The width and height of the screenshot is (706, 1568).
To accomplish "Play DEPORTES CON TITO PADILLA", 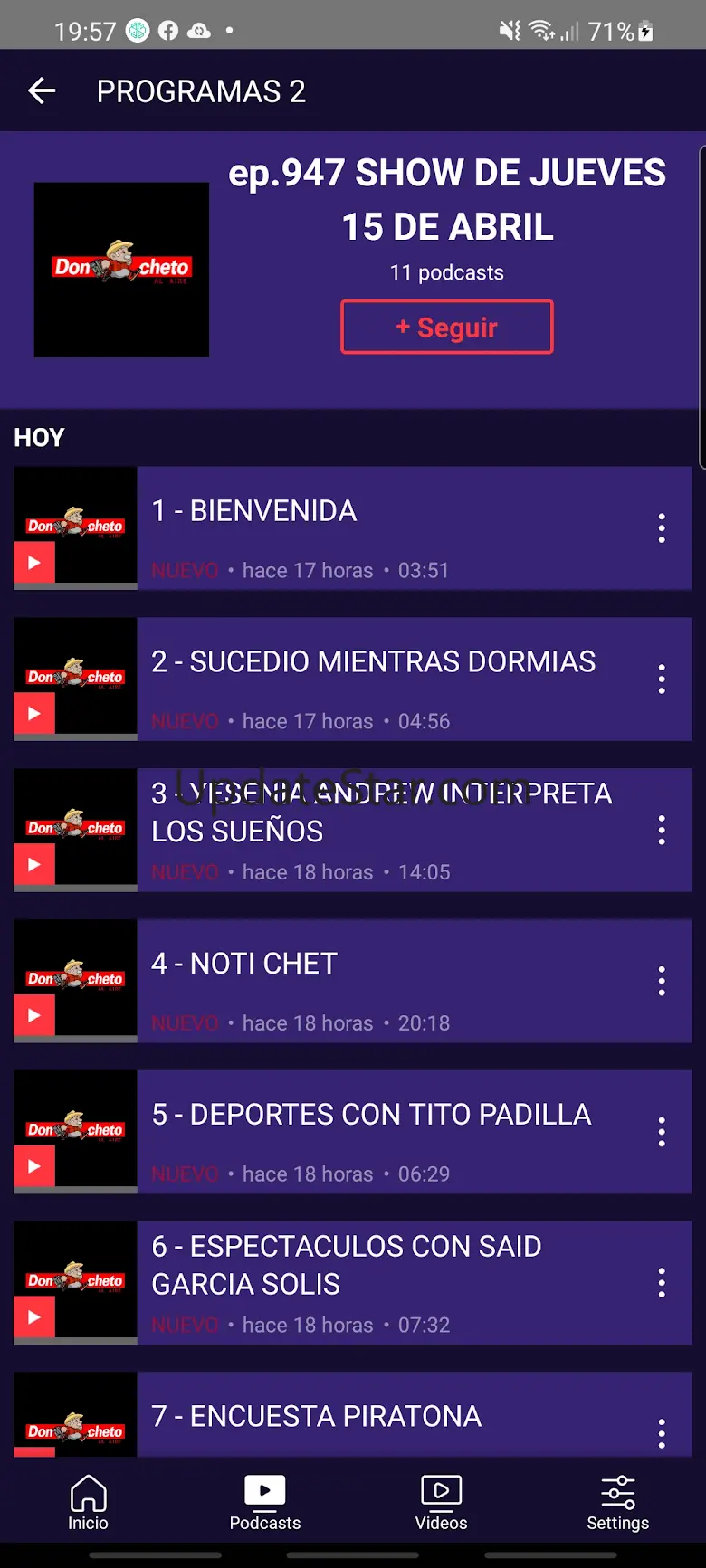I will pyautogui.click(x=34, y=1166).
